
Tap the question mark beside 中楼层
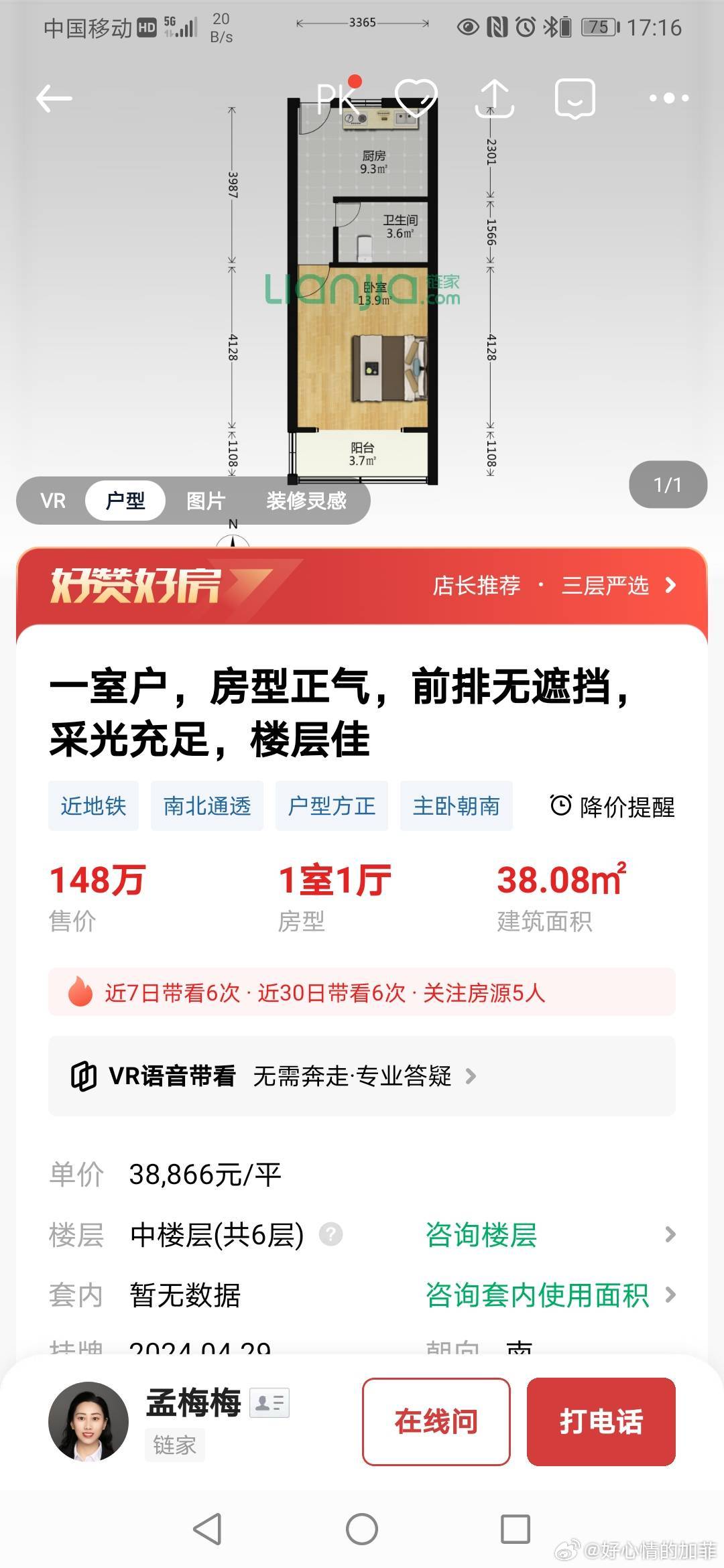[330, 1234]
